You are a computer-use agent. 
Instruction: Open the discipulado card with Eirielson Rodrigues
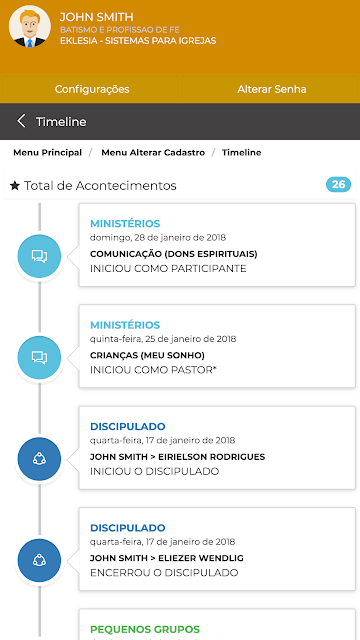point(217,448)
